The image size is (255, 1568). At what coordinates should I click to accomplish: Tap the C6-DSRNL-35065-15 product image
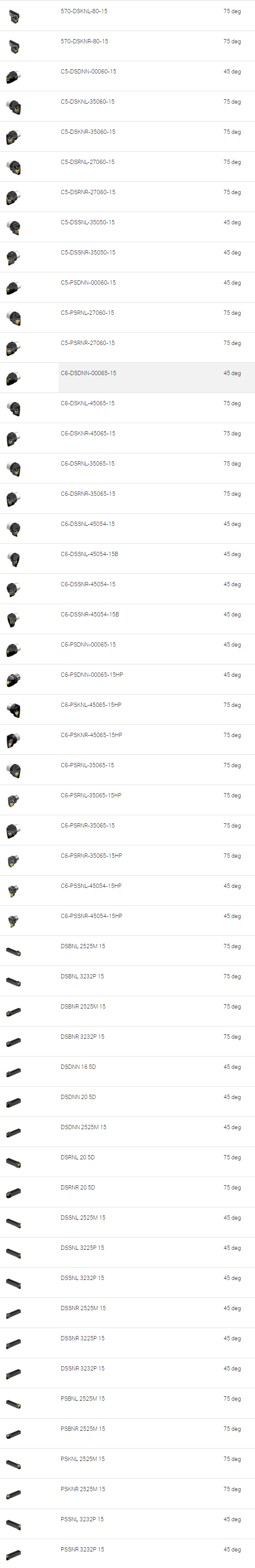14,469
